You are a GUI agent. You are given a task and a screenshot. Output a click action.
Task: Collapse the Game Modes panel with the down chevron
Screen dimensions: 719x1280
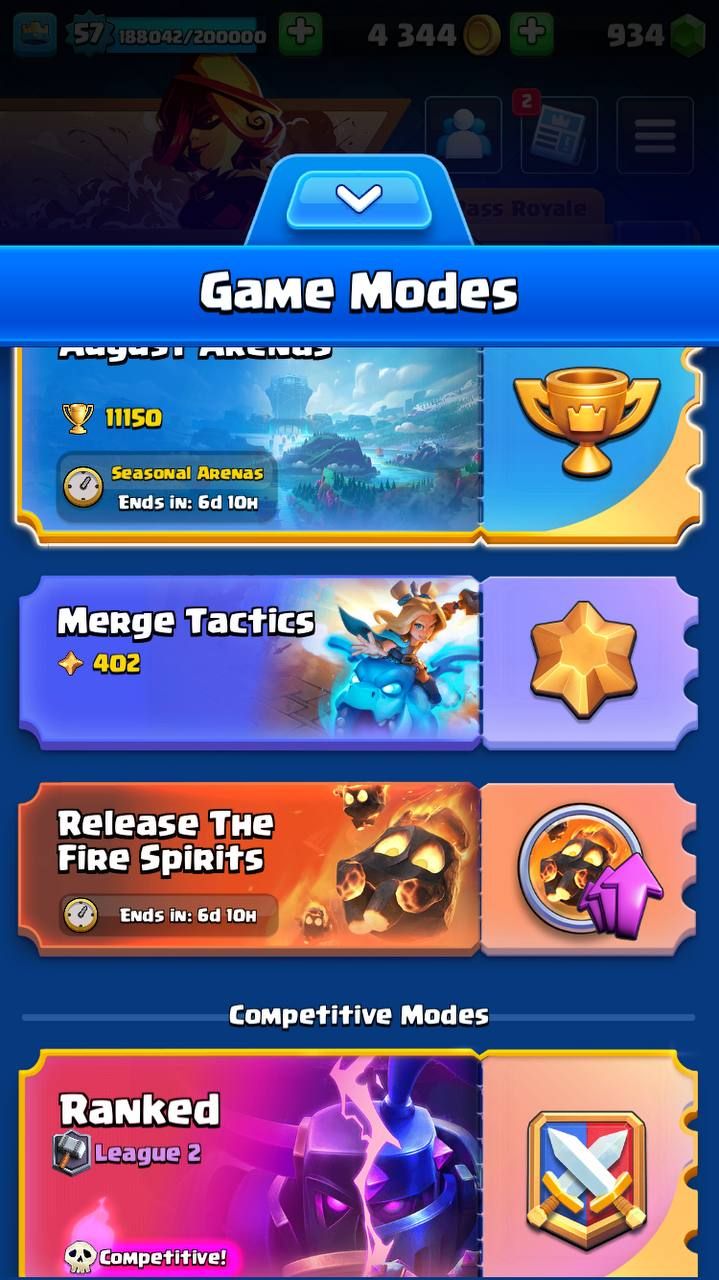359,199
